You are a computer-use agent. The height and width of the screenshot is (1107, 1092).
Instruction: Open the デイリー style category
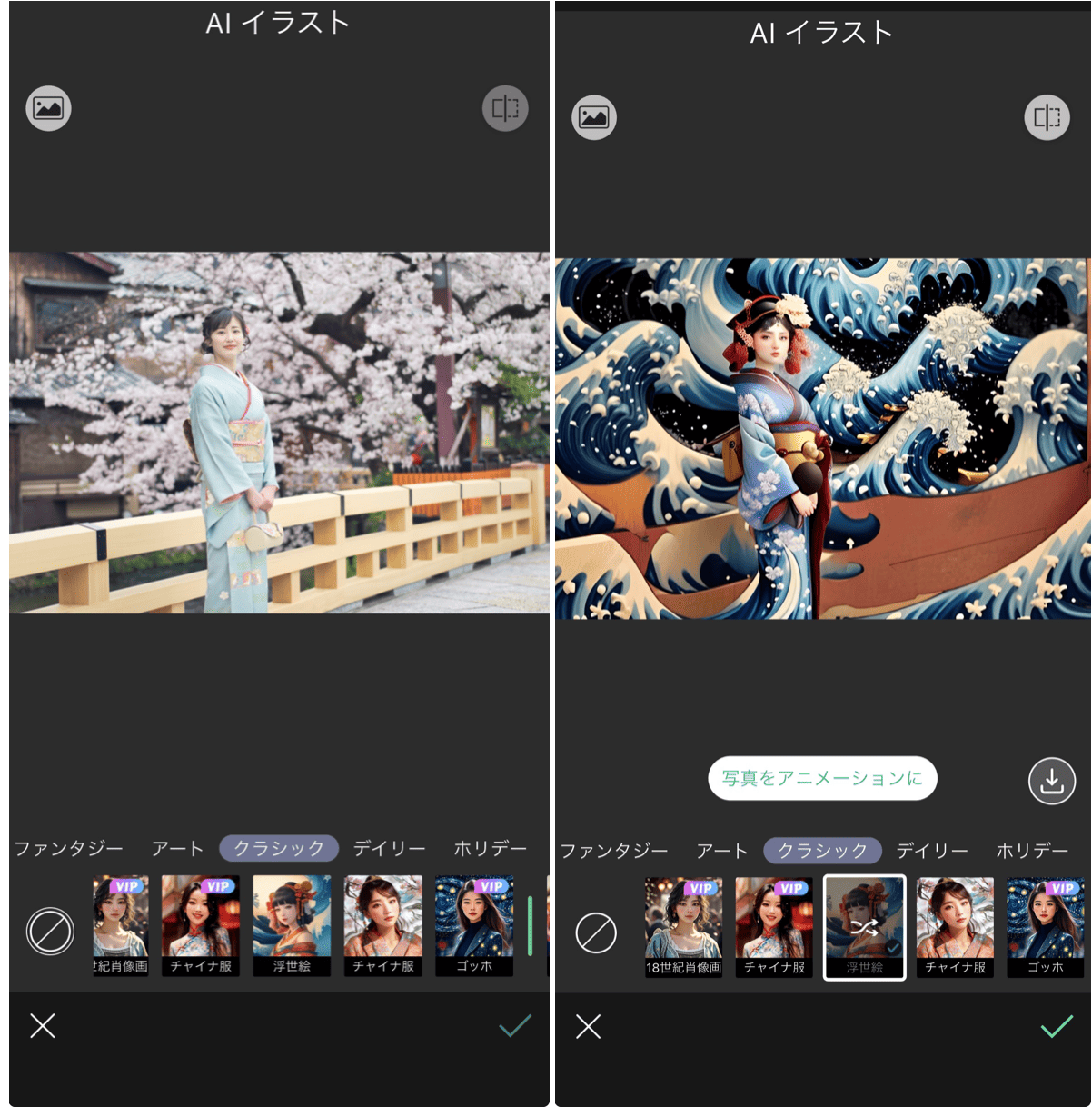tap(392, 848)
